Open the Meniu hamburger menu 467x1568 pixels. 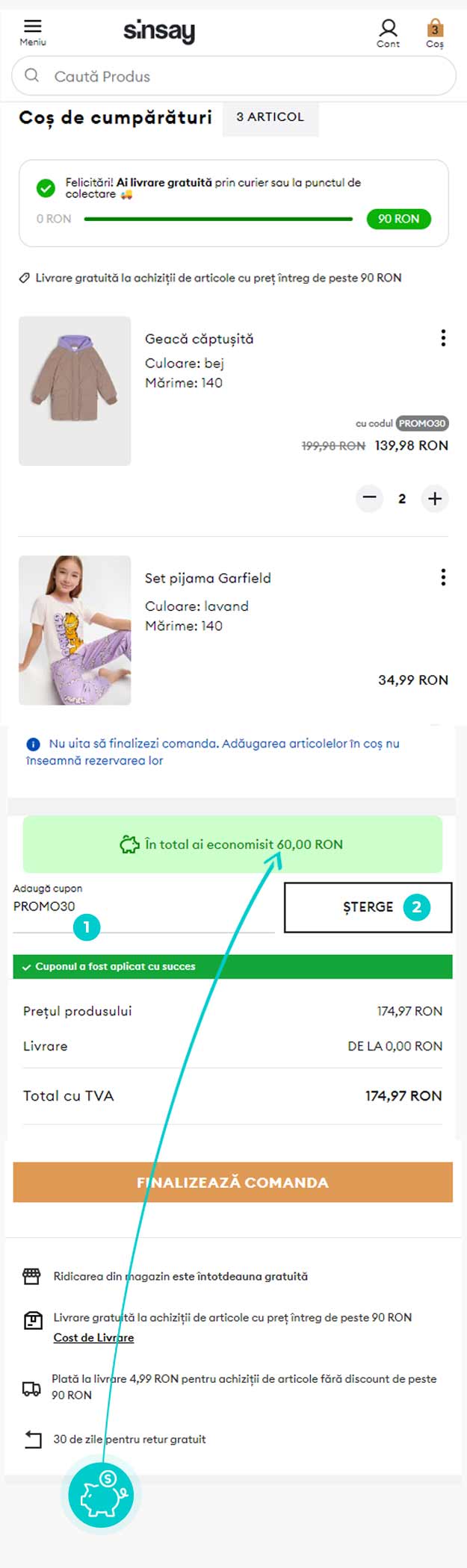tap(32, 31)
